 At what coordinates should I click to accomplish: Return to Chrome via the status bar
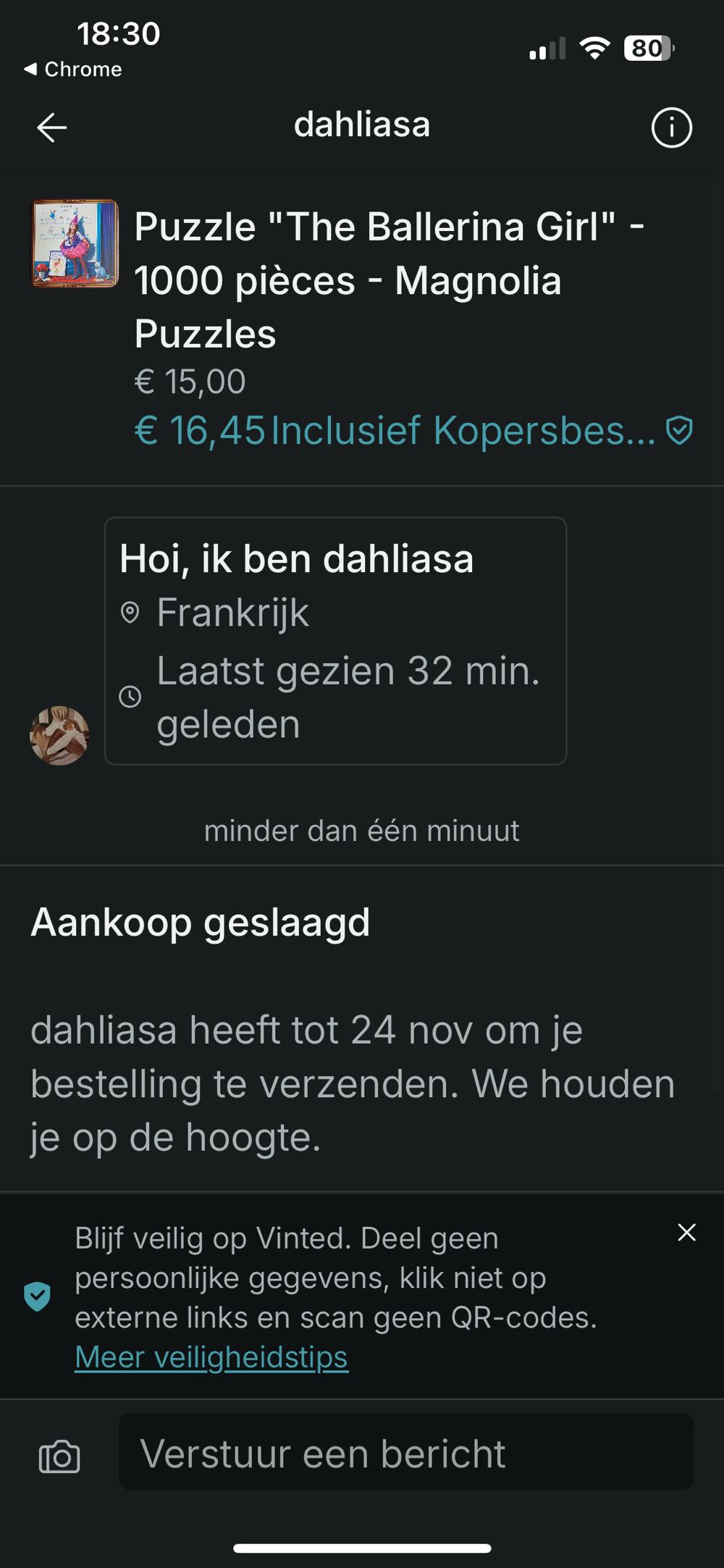tap(72, 70)
